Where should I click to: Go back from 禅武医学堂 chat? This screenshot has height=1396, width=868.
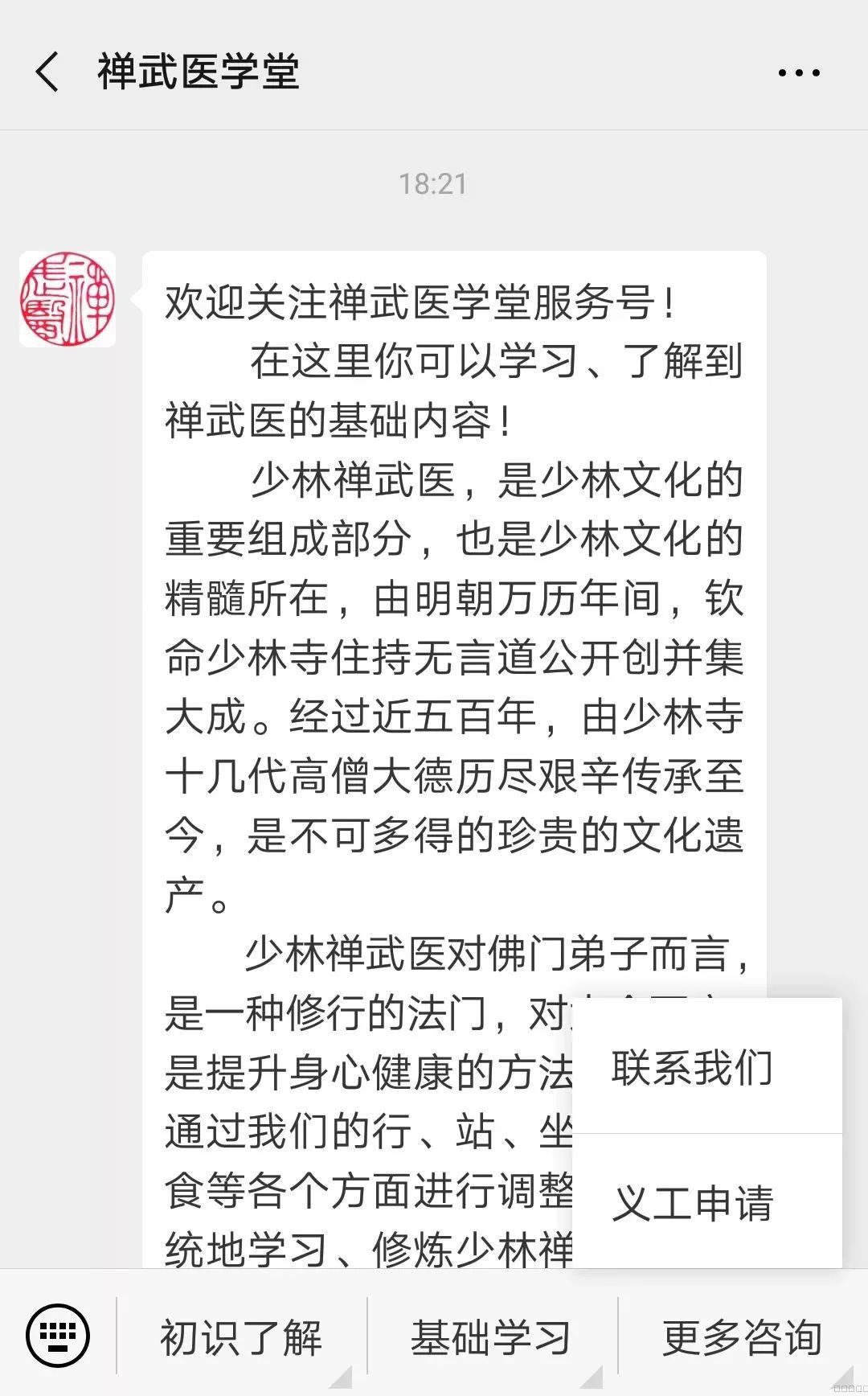coord(47,72)
